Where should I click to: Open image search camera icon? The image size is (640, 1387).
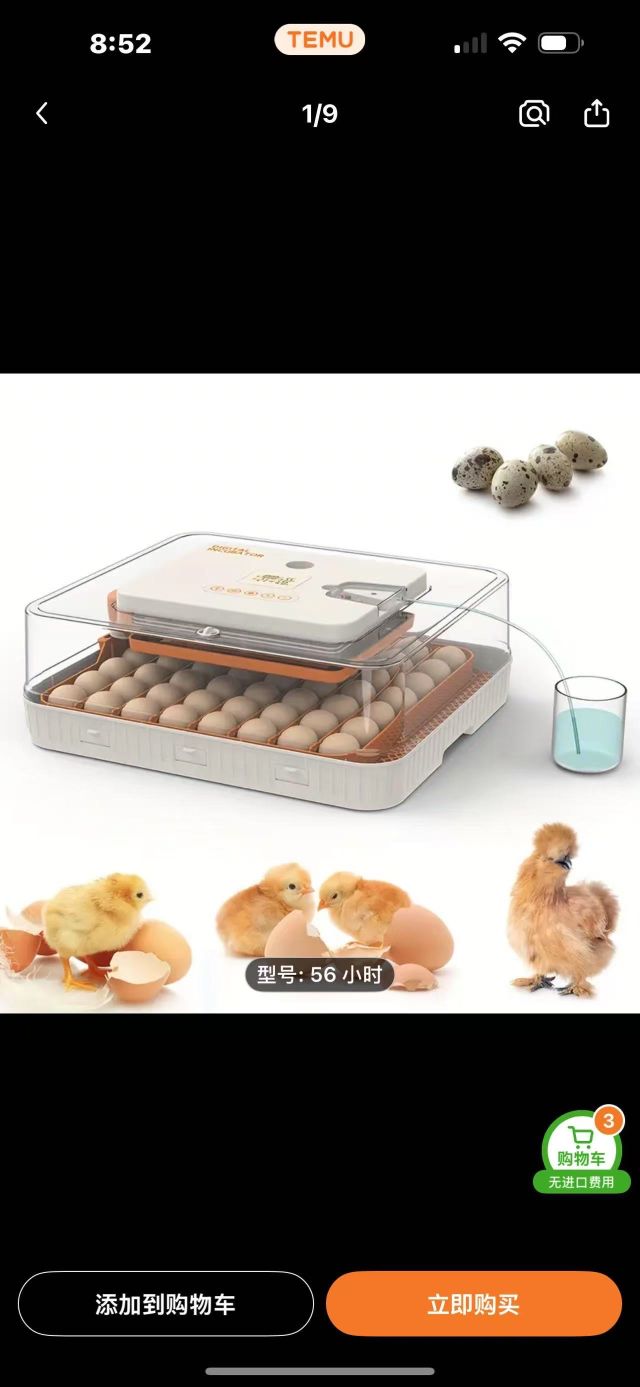[x=534, y=114]
